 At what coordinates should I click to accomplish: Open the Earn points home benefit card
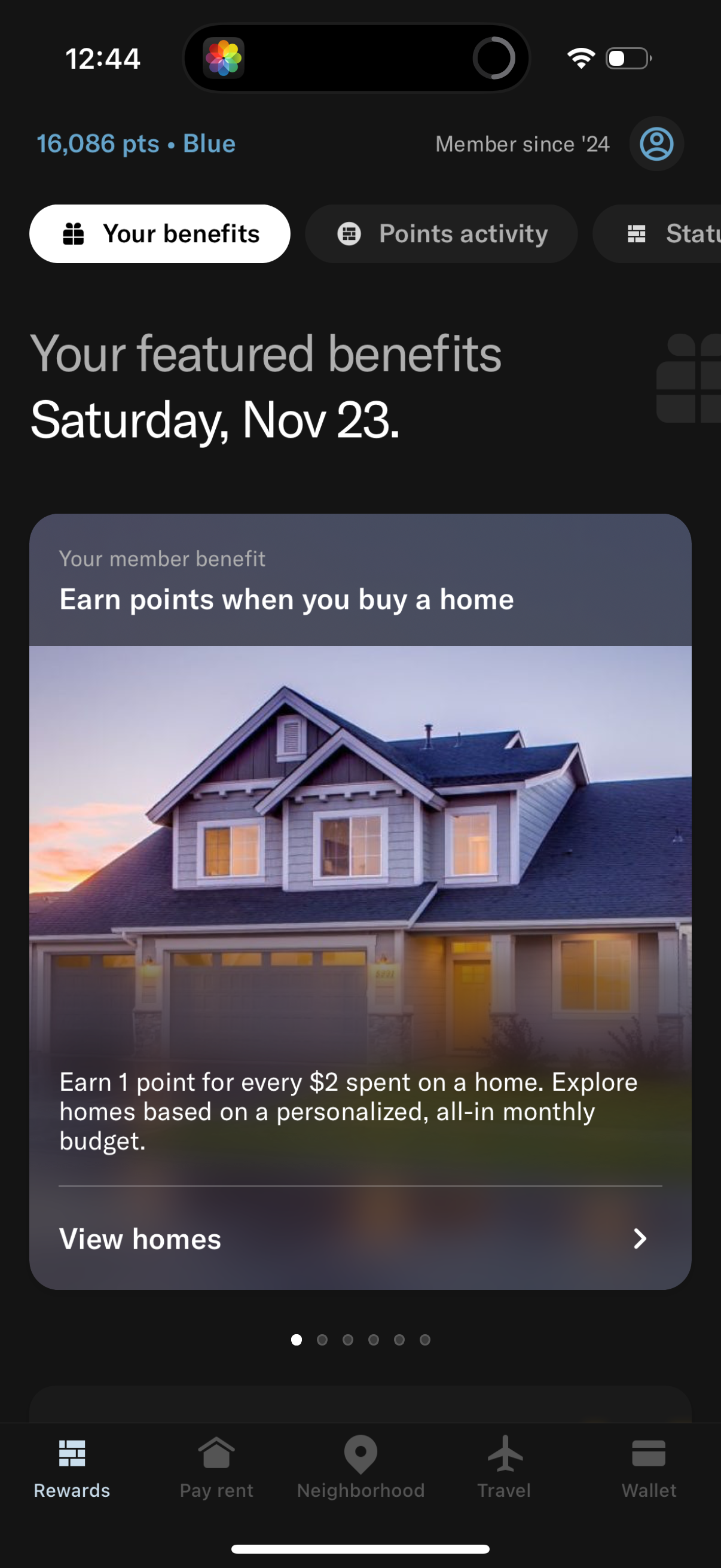pyautogui.click(x=360, y=852)
